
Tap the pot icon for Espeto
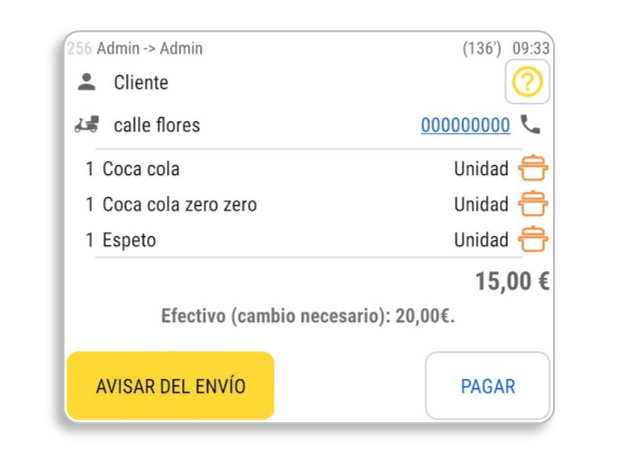(x=533, y=240)
